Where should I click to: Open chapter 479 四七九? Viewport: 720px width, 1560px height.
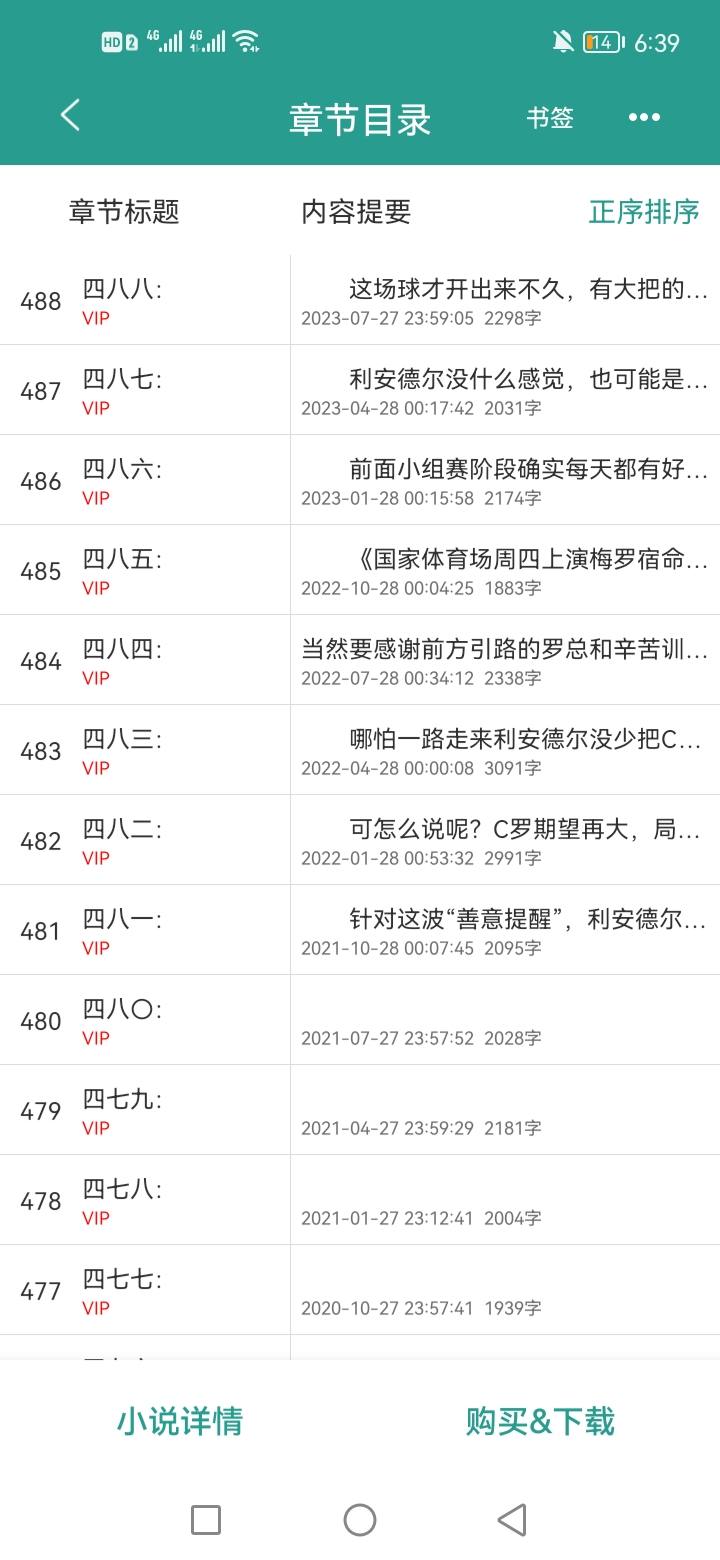click(x=360, y=1110)
